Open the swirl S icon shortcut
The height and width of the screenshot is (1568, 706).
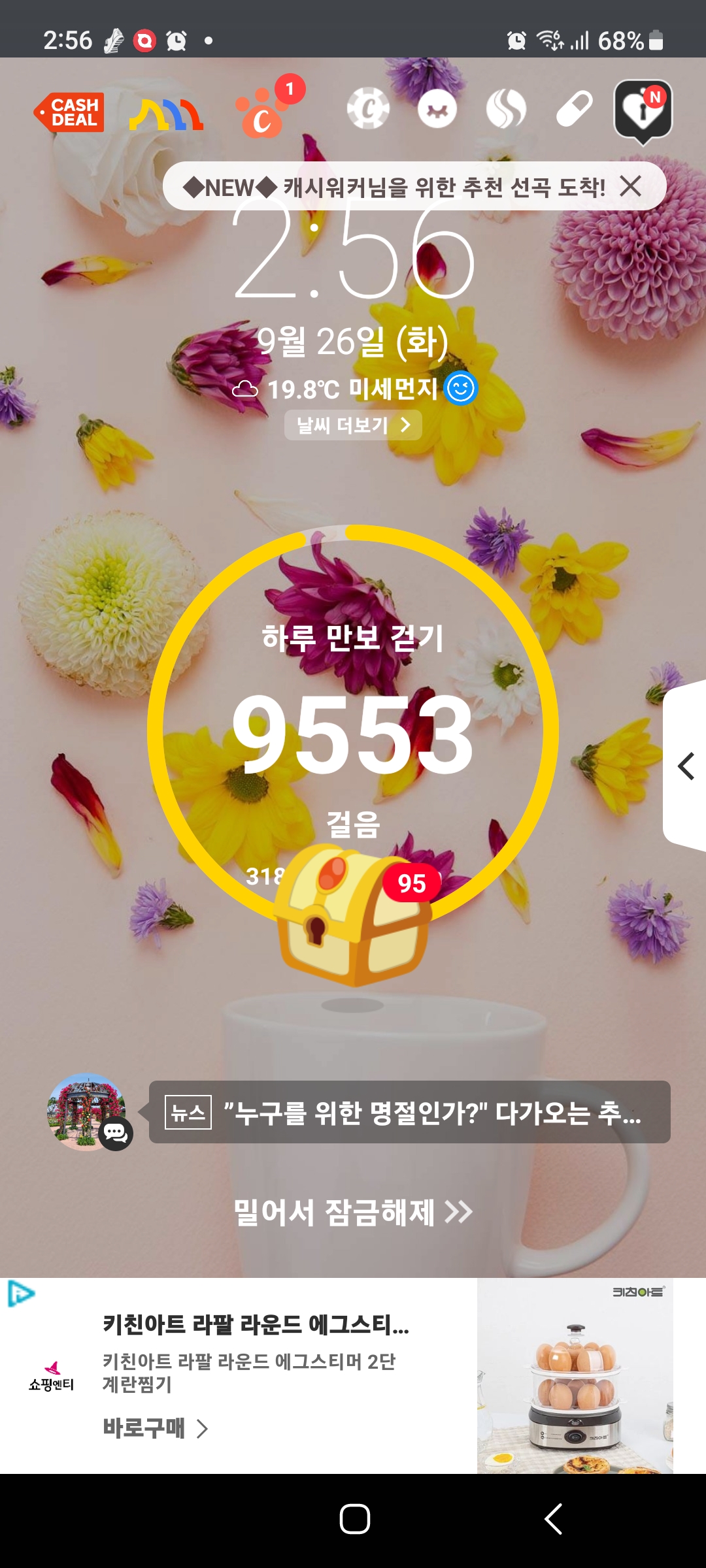tap(506, 108)
